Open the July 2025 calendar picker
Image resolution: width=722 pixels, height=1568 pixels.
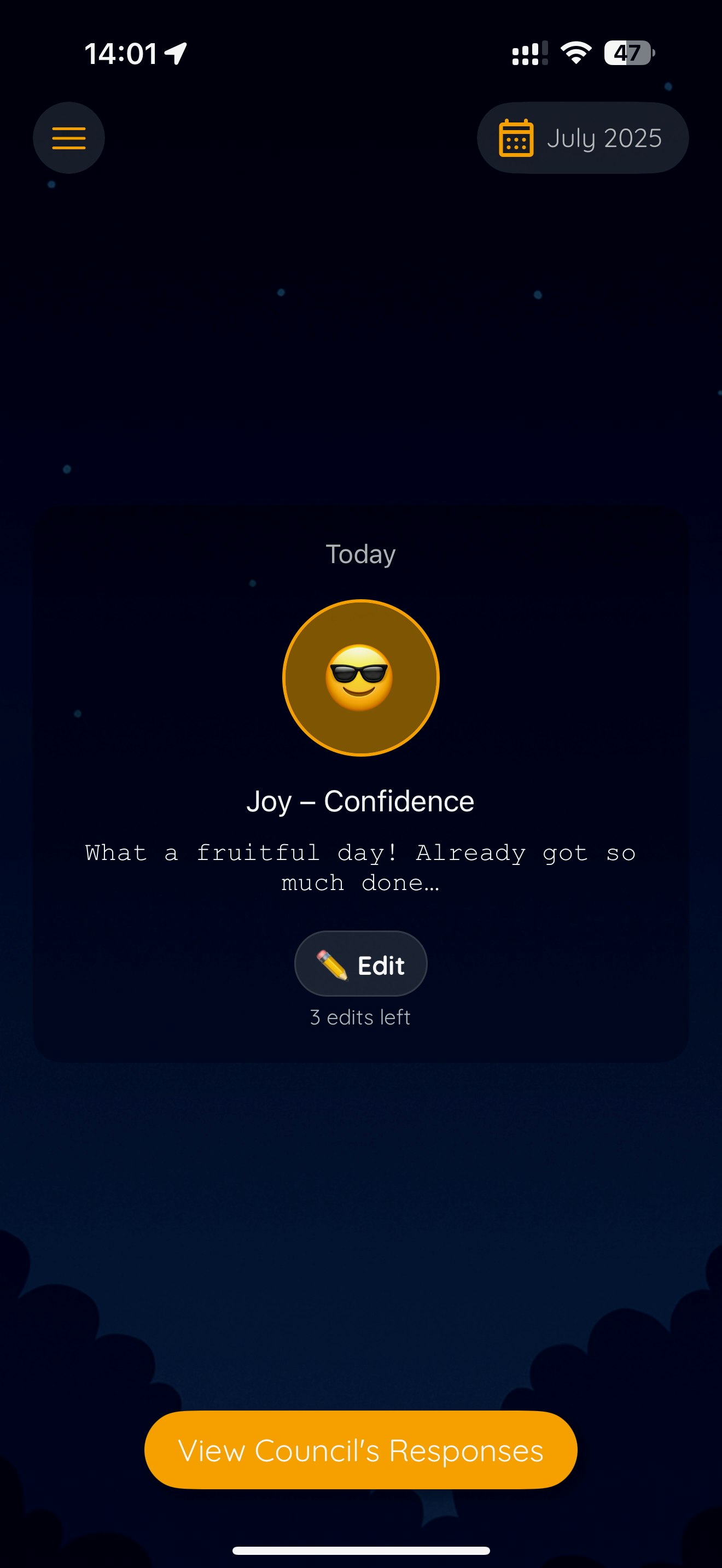point(582,138)
